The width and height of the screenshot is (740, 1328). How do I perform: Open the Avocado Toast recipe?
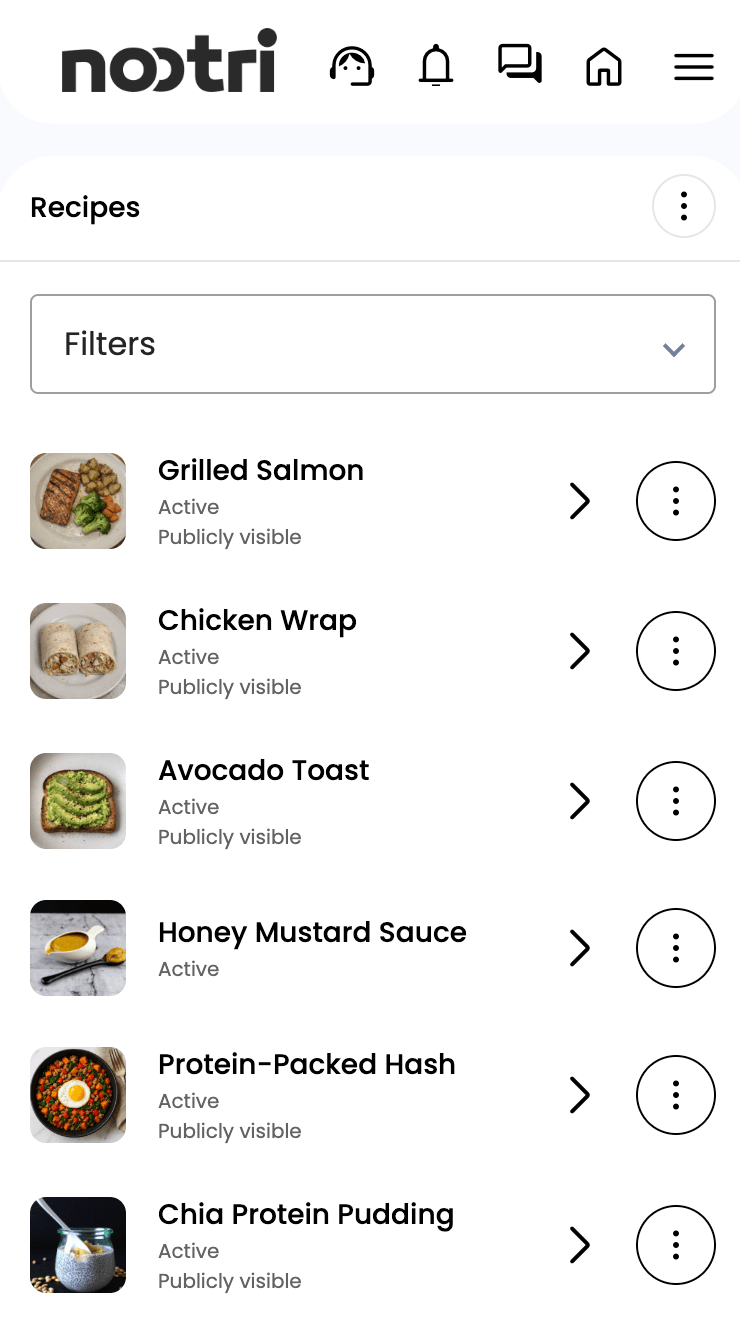click(x=579, y=801)
